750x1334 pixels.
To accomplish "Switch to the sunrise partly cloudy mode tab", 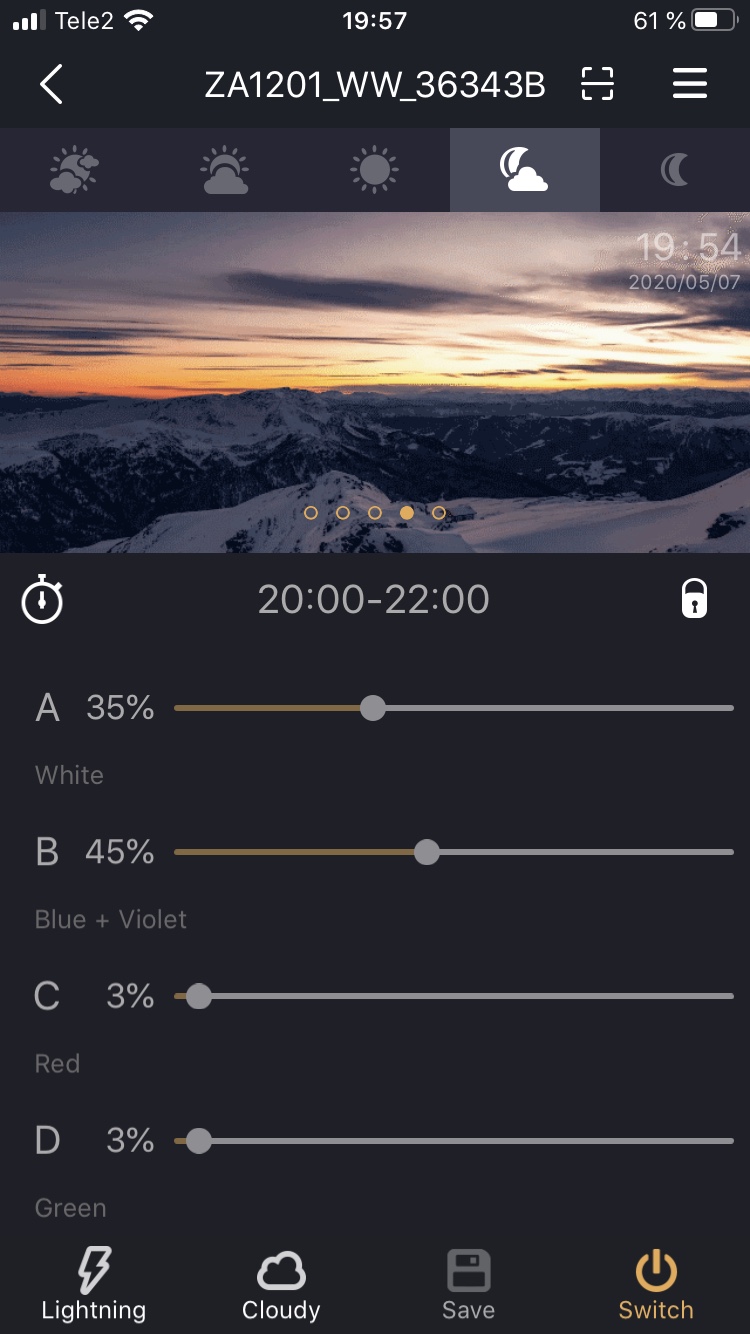I will (x=75, y=170).
